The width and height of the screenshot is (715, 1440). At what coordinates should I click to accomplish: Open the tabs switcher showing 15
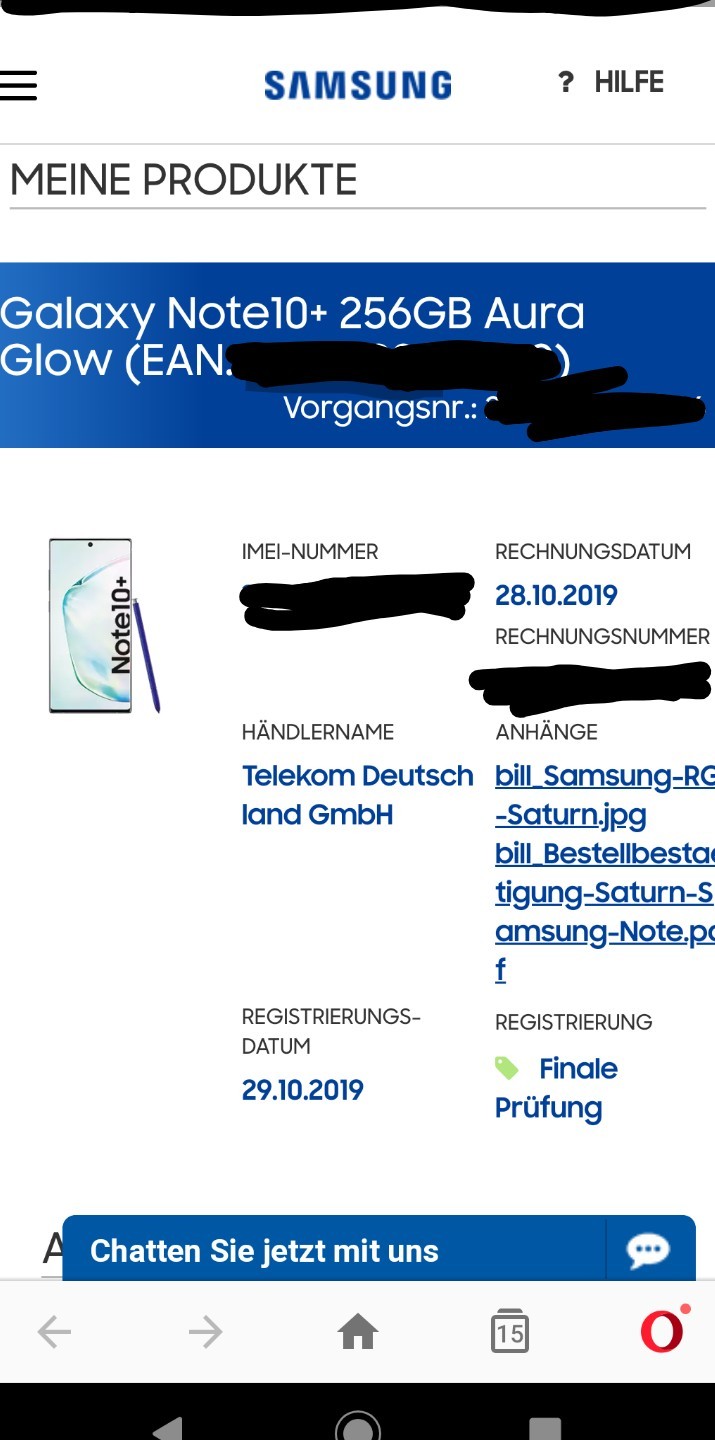509,1331
